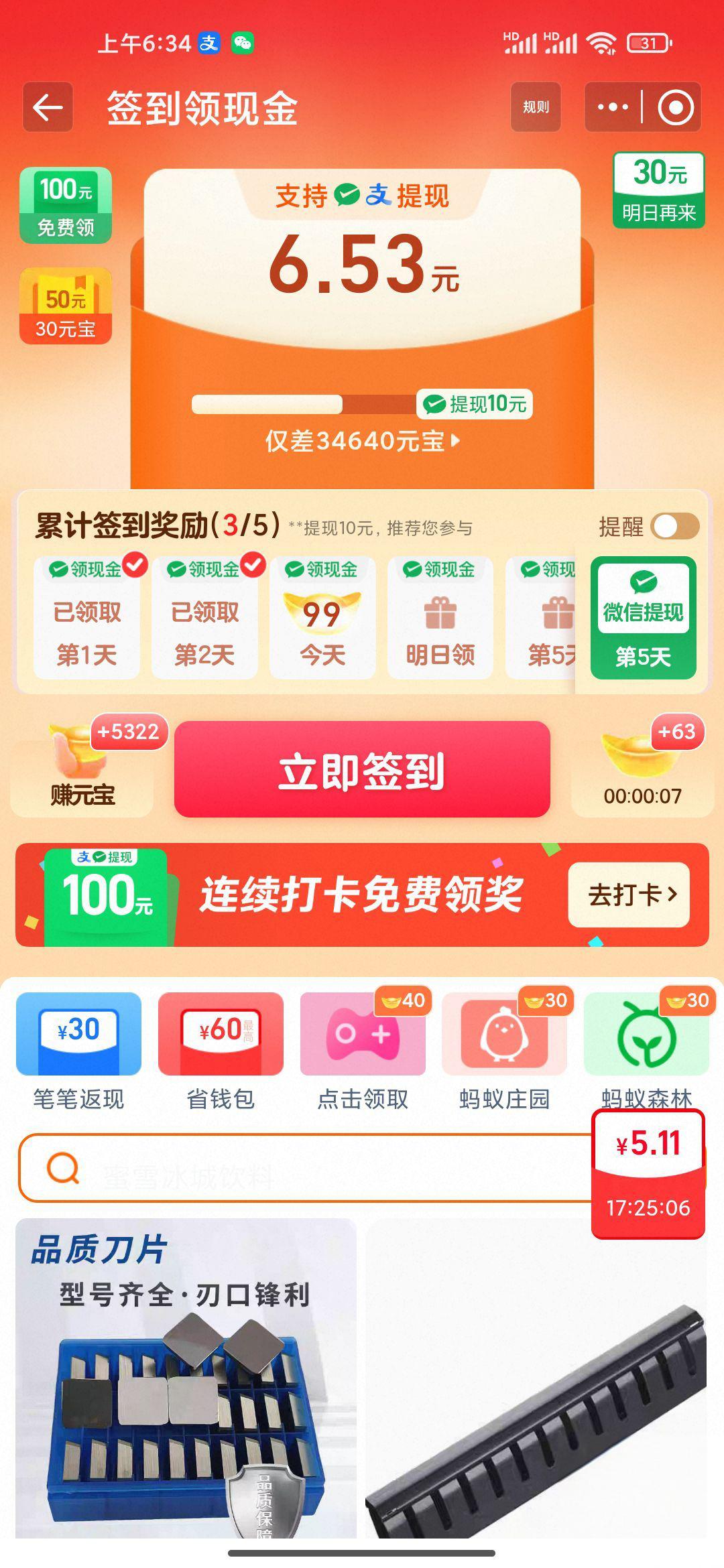
Task: Open the 品质刀片 product card
Action: pos(186,1380)
